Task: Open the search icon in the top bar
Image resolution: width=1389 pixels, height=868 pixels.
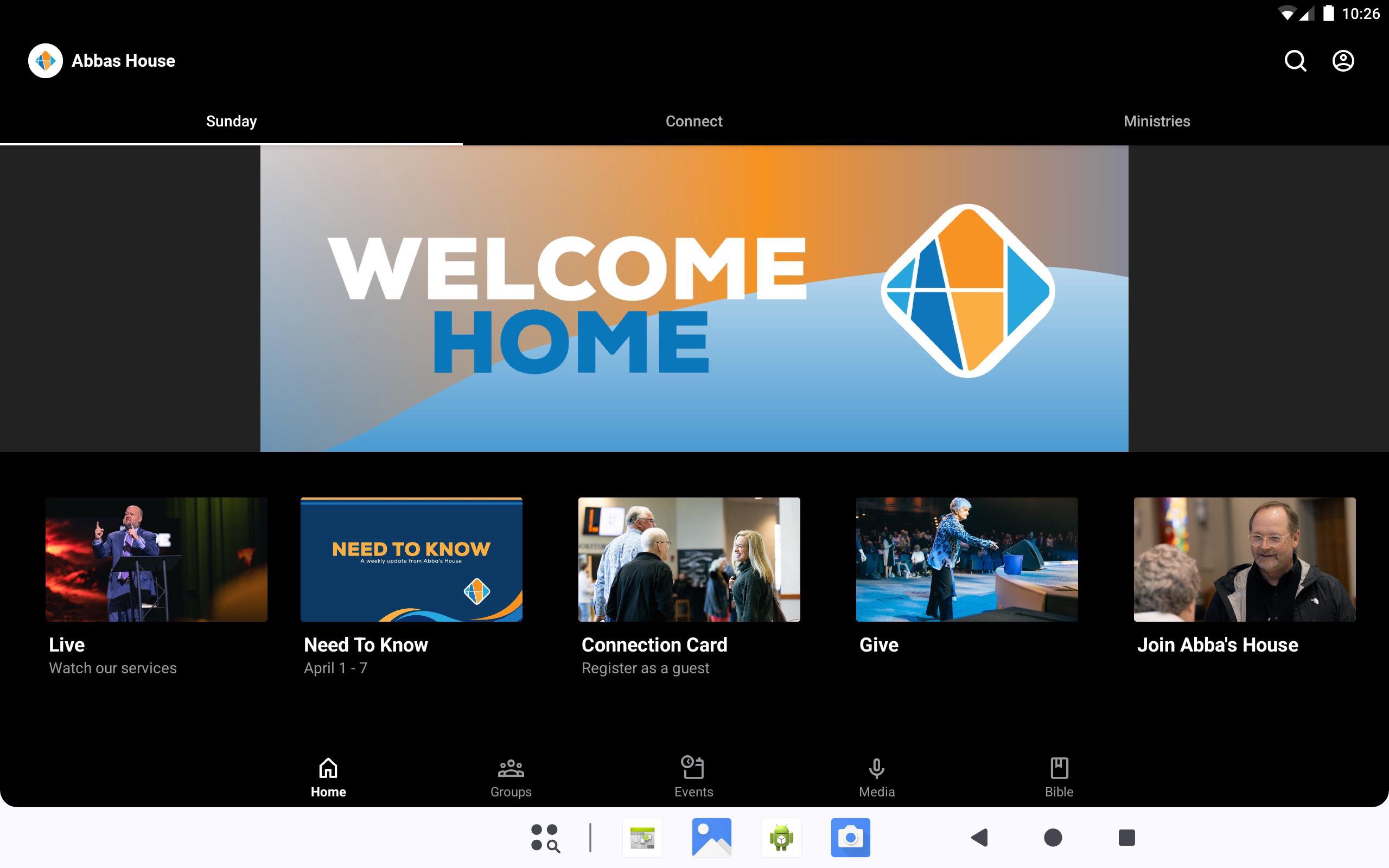Action: click(x=1295, y=61)
